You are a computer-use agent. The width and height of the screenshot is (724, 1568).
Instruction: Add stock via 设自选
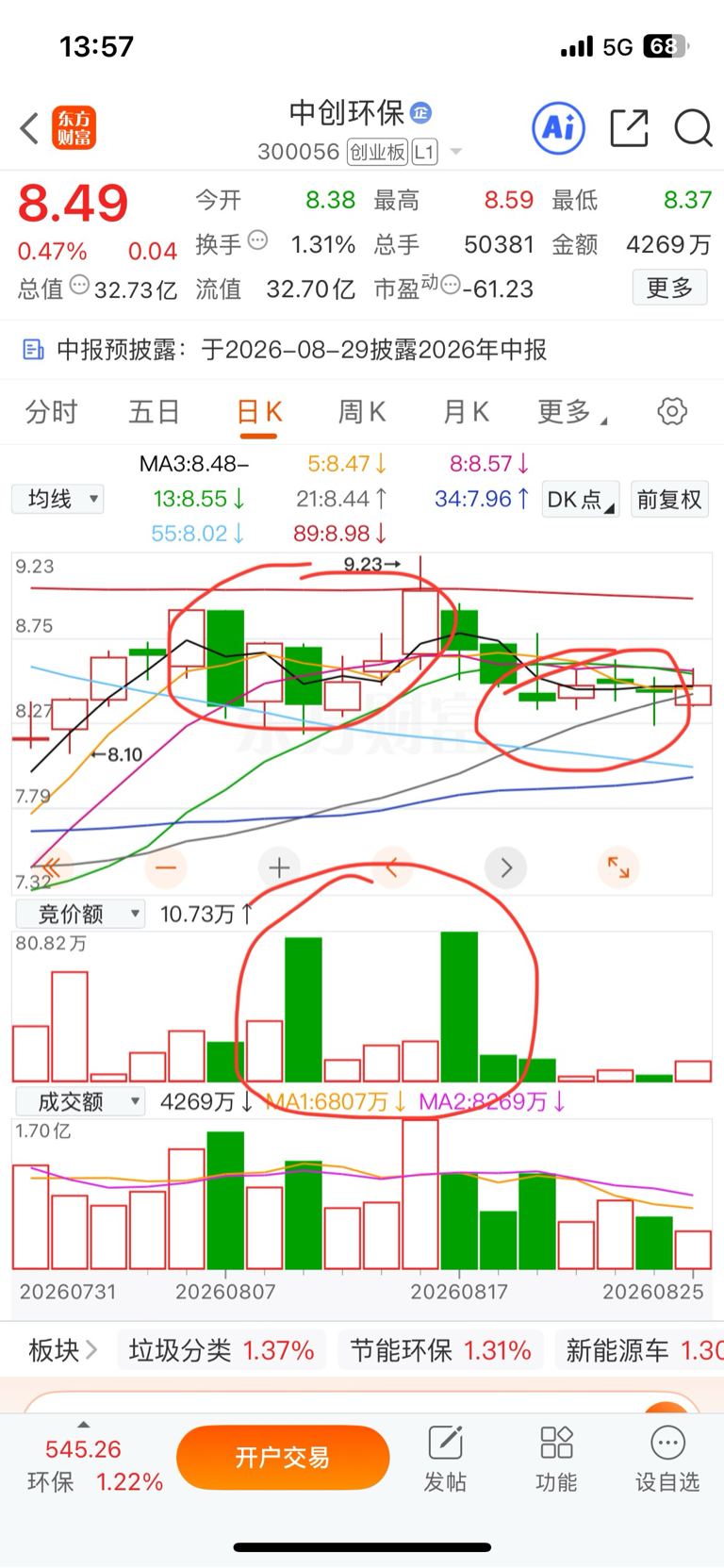tap(667, 1460)
